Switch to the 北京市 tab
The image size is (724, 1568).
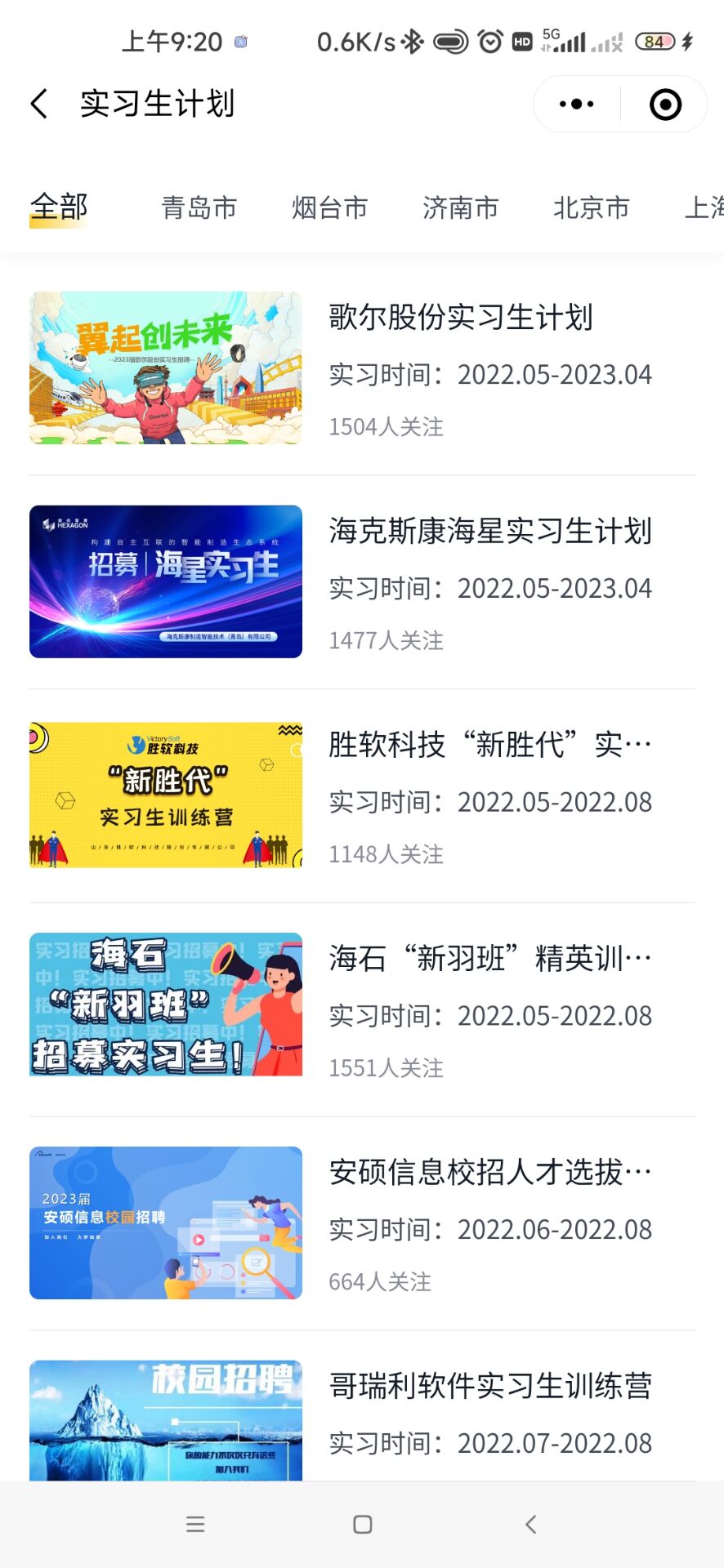click(x=592, y=208)
